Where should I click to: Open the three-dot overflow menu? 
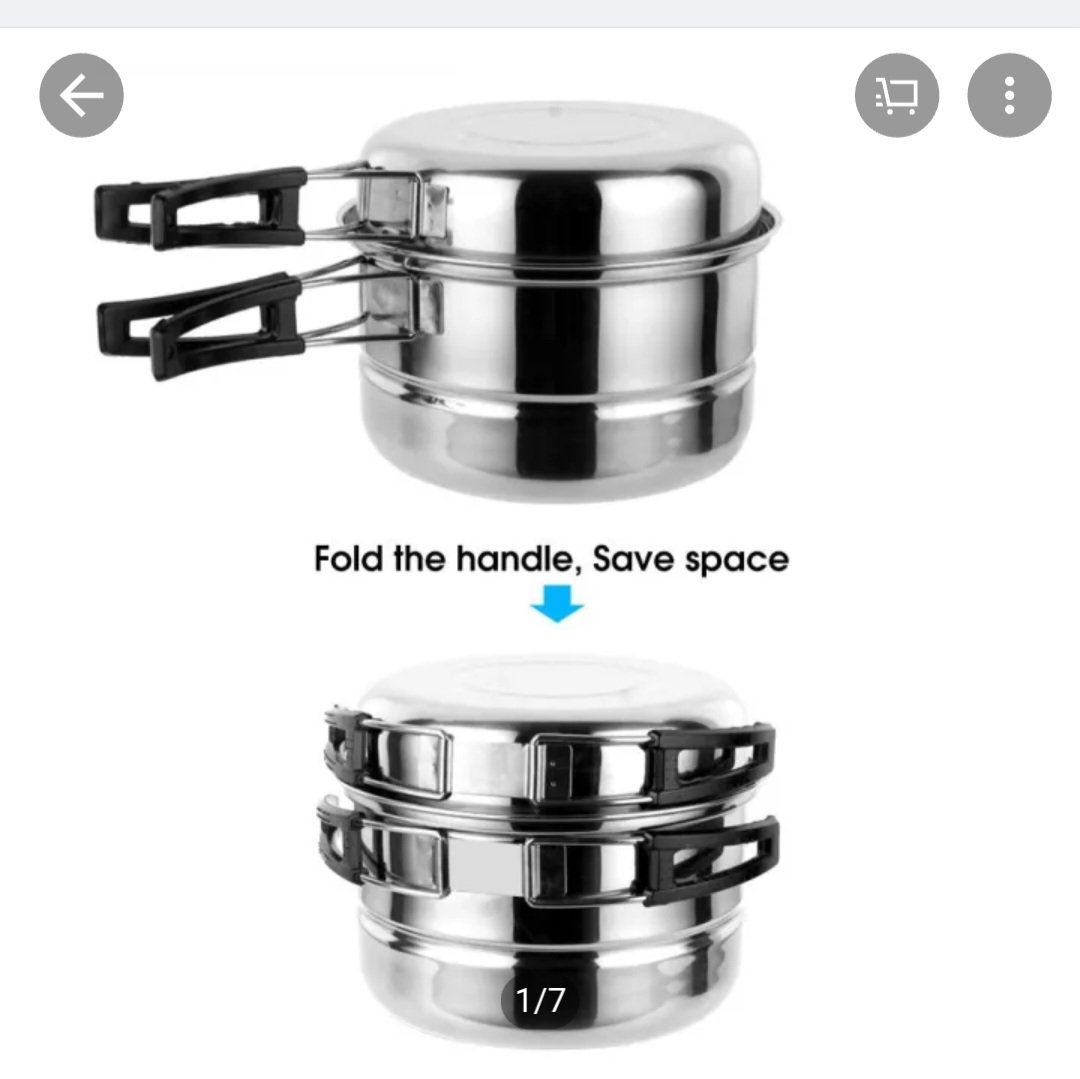click(1009, 96)
